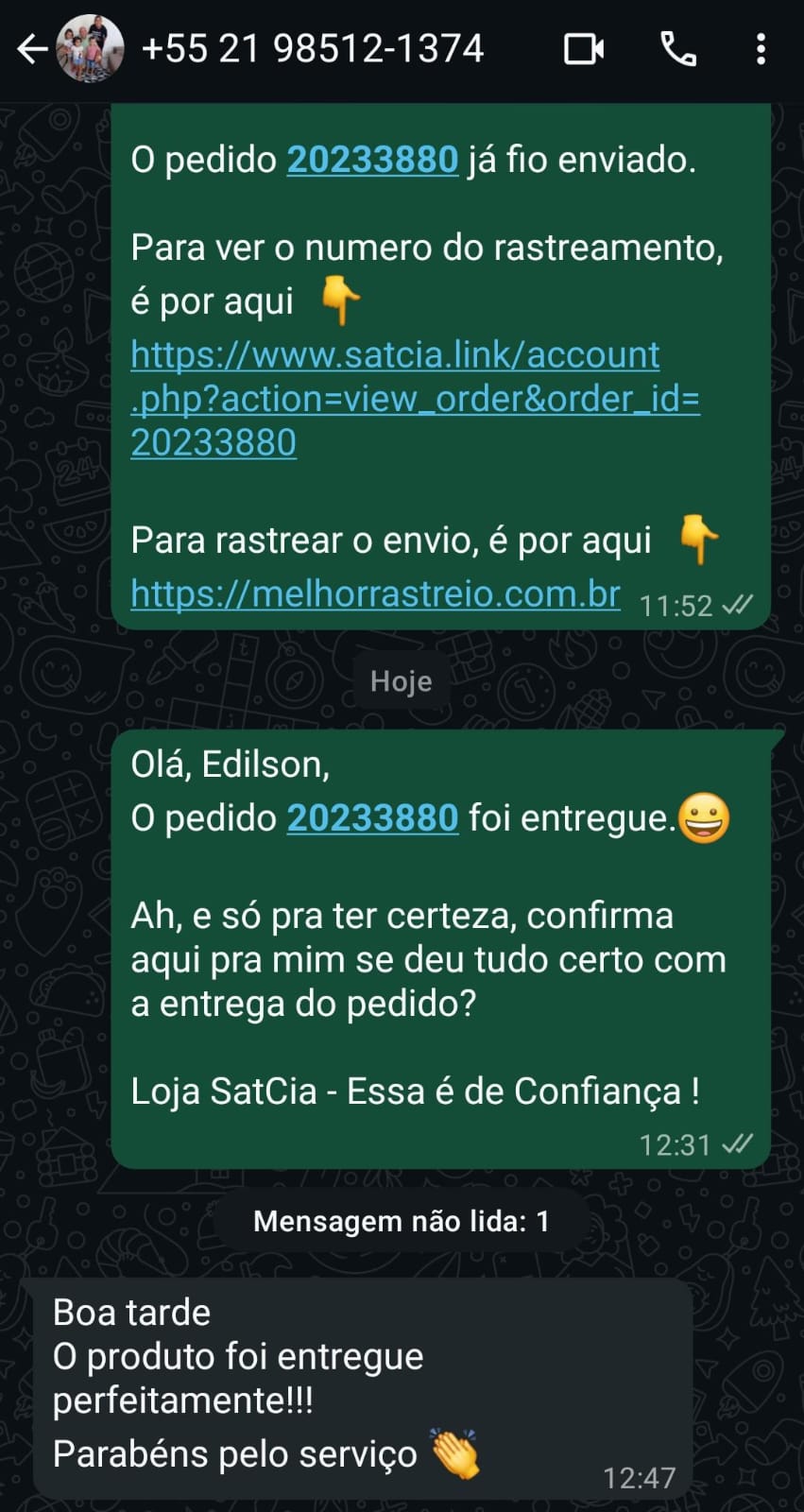Start a video call

point(584,49)
